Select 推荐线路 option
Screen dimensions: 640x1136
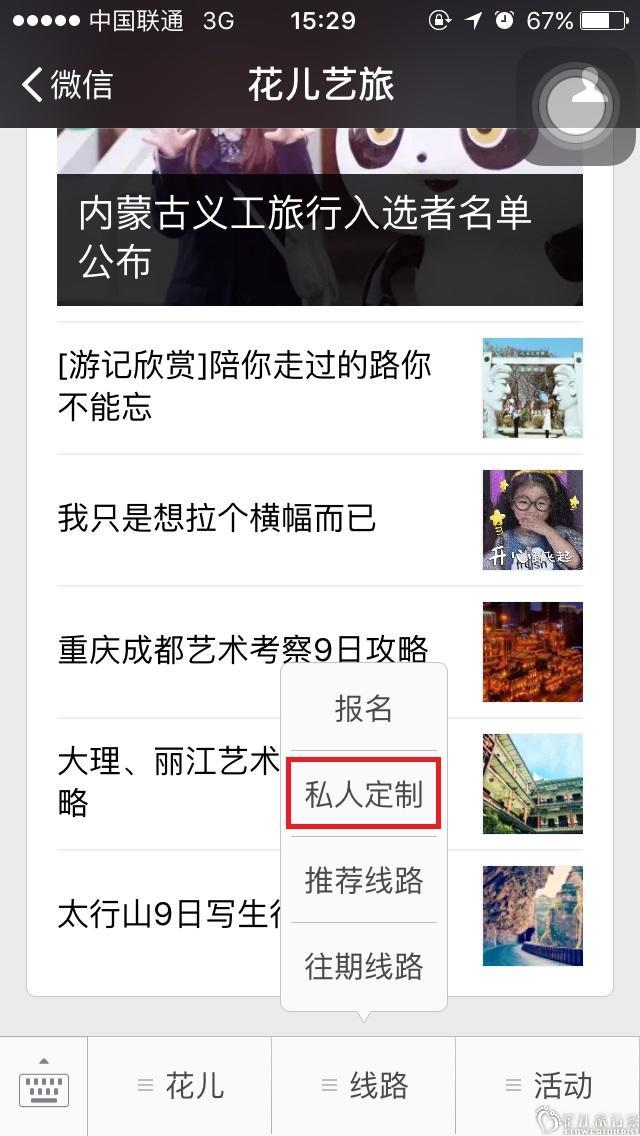364,881
